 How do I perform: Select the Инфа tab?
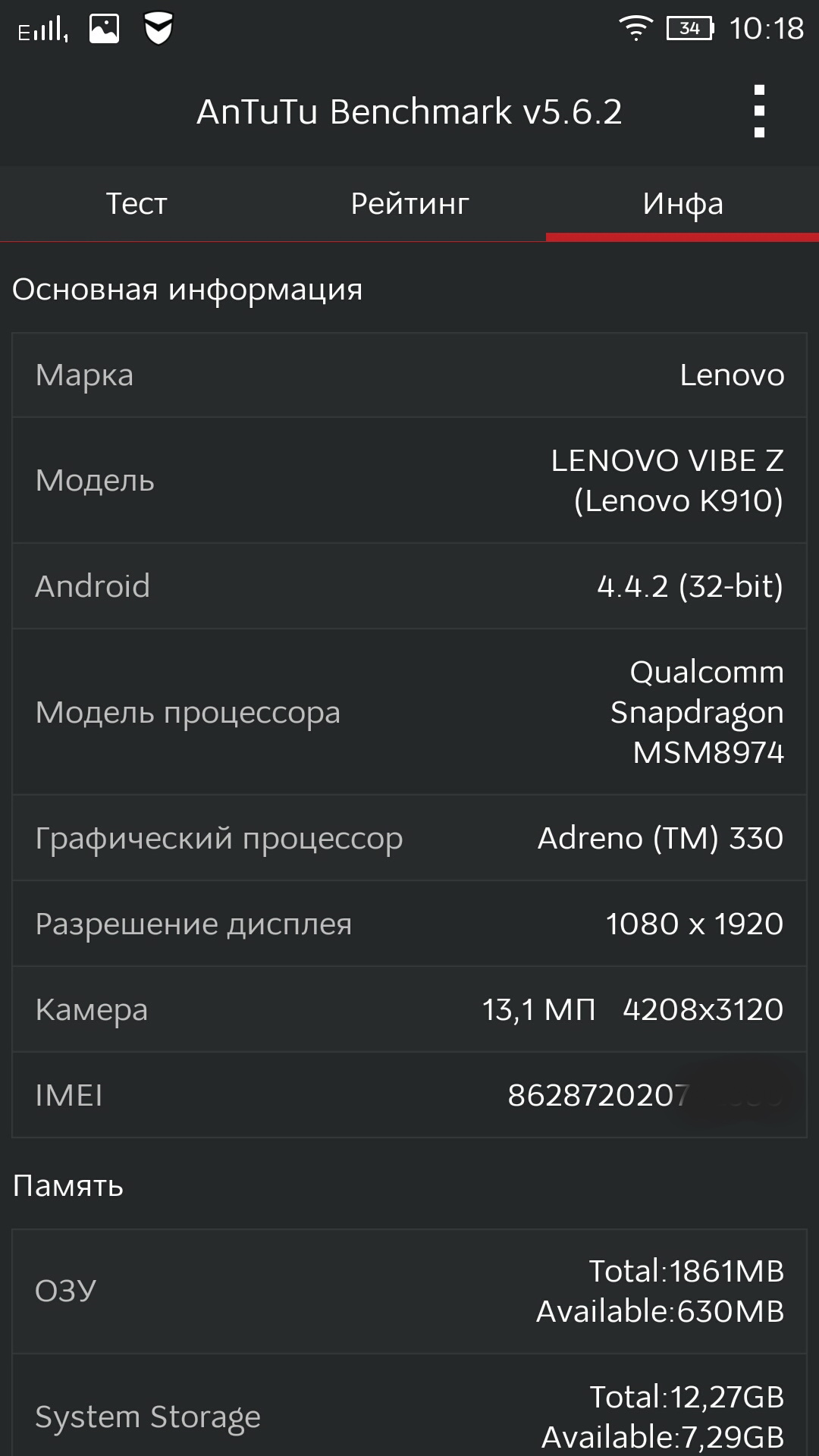682,203
